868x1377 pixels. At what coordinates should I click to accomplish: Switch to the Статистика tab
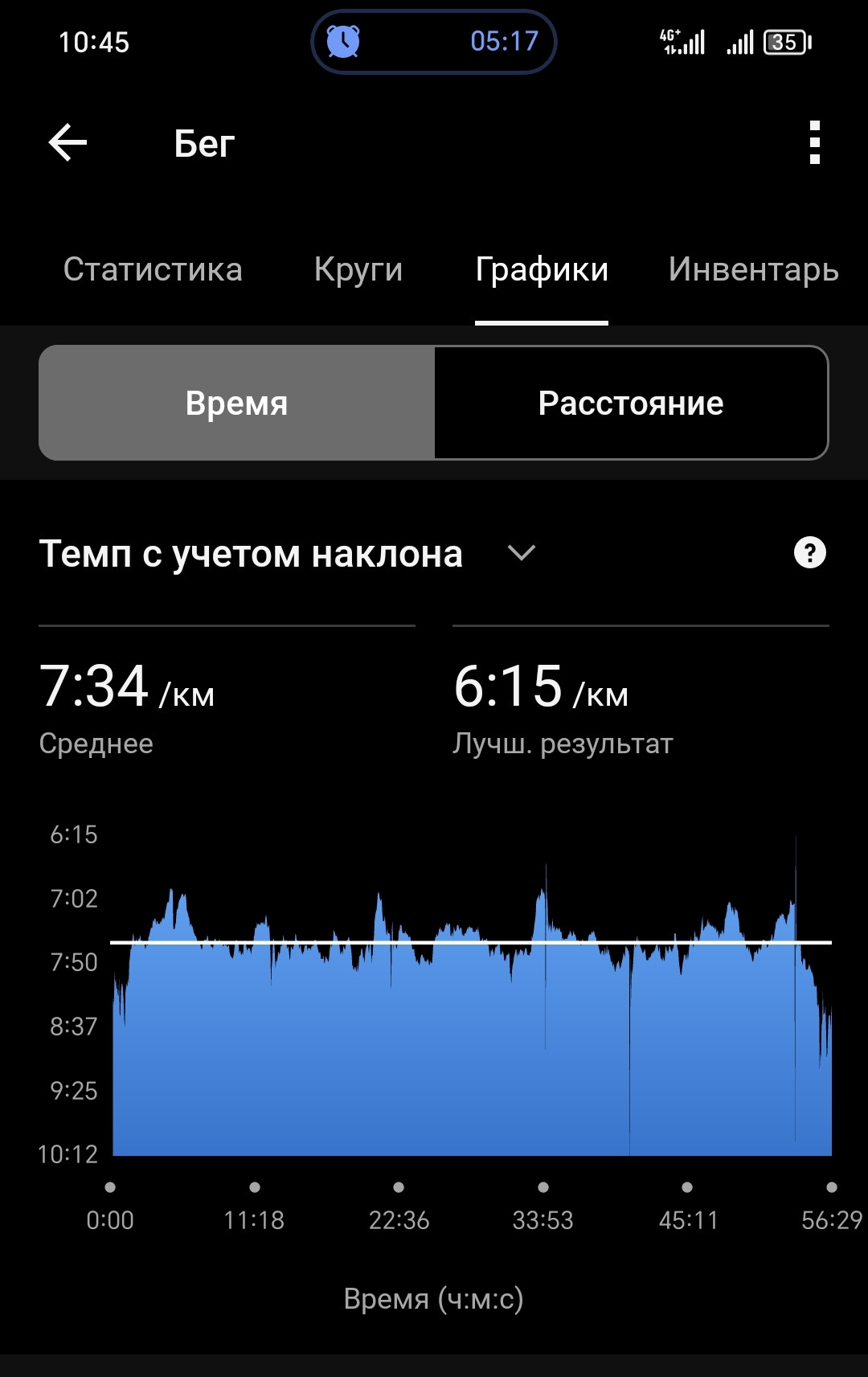point(153,269)
